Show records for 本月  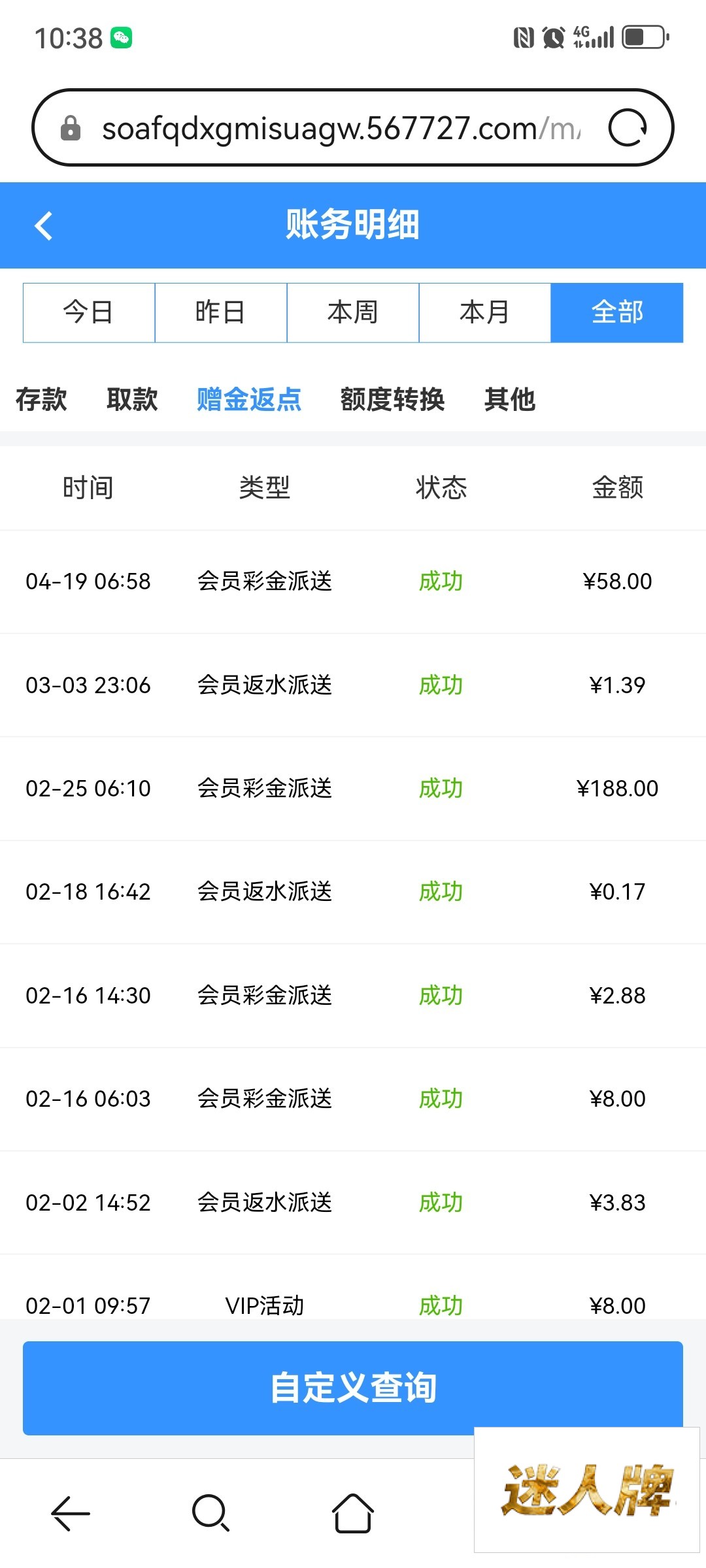[x=484, y=312]
